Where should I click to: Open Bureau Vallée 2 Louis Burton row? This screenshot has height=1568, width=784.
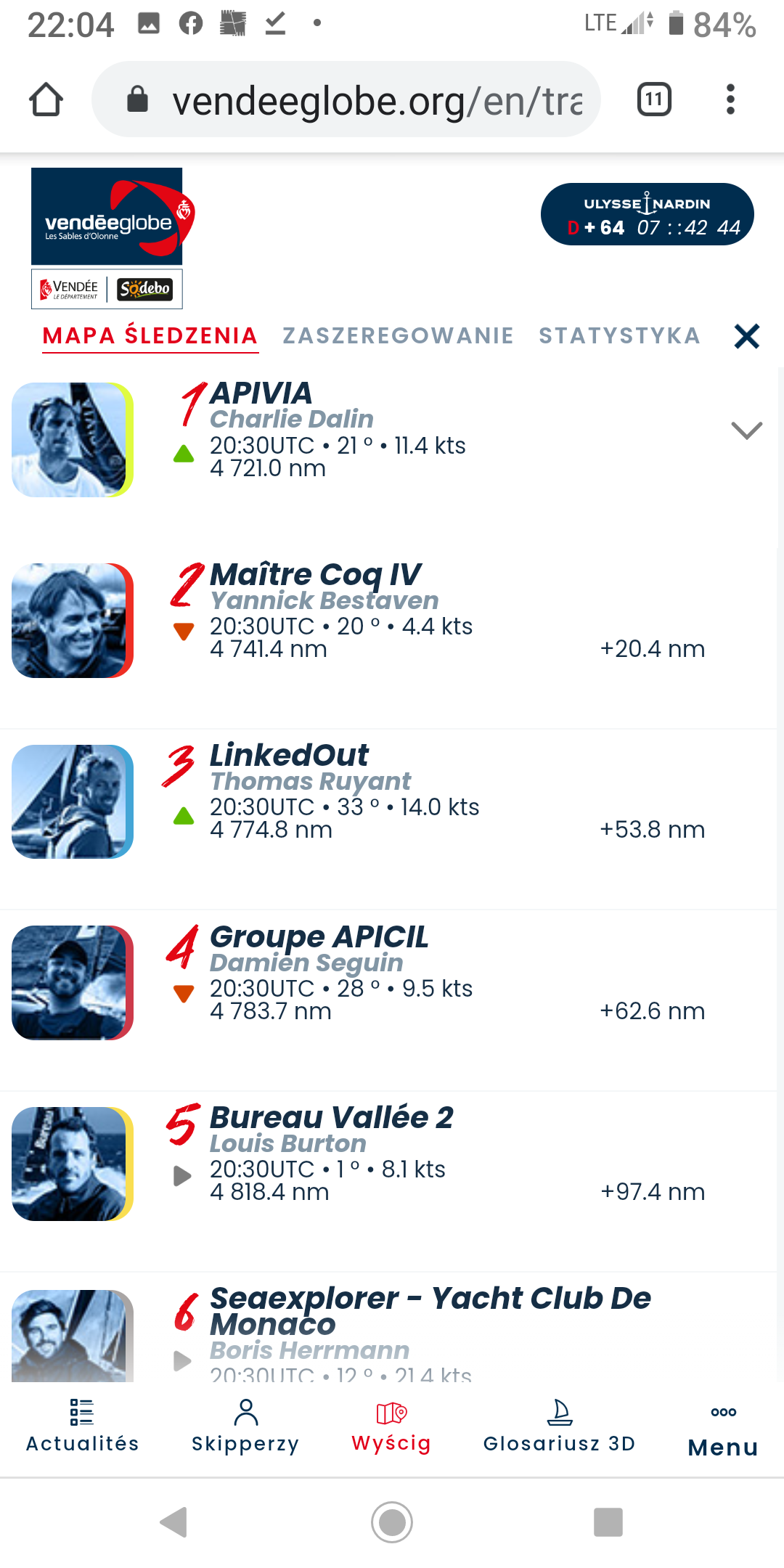click(388, 1164)
